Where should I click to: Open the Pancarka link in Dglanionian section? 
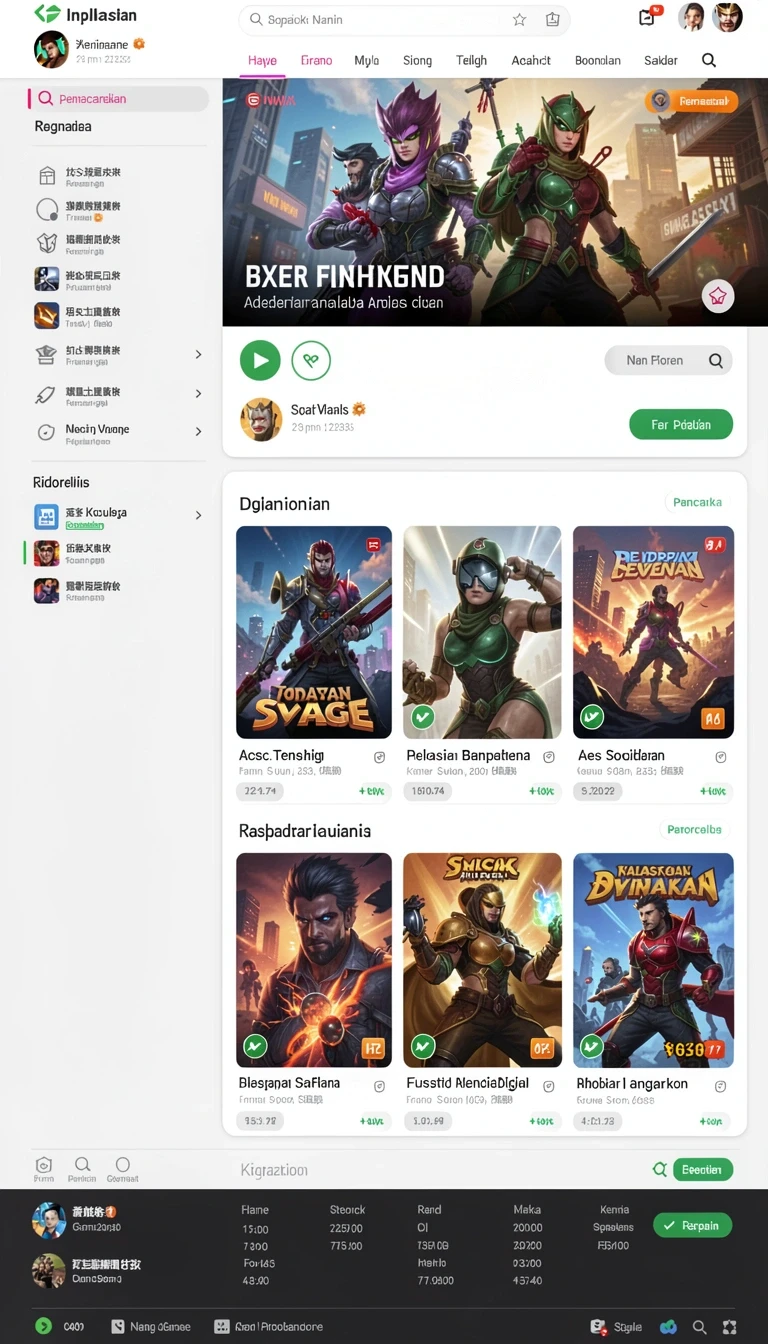pos(697,502)
